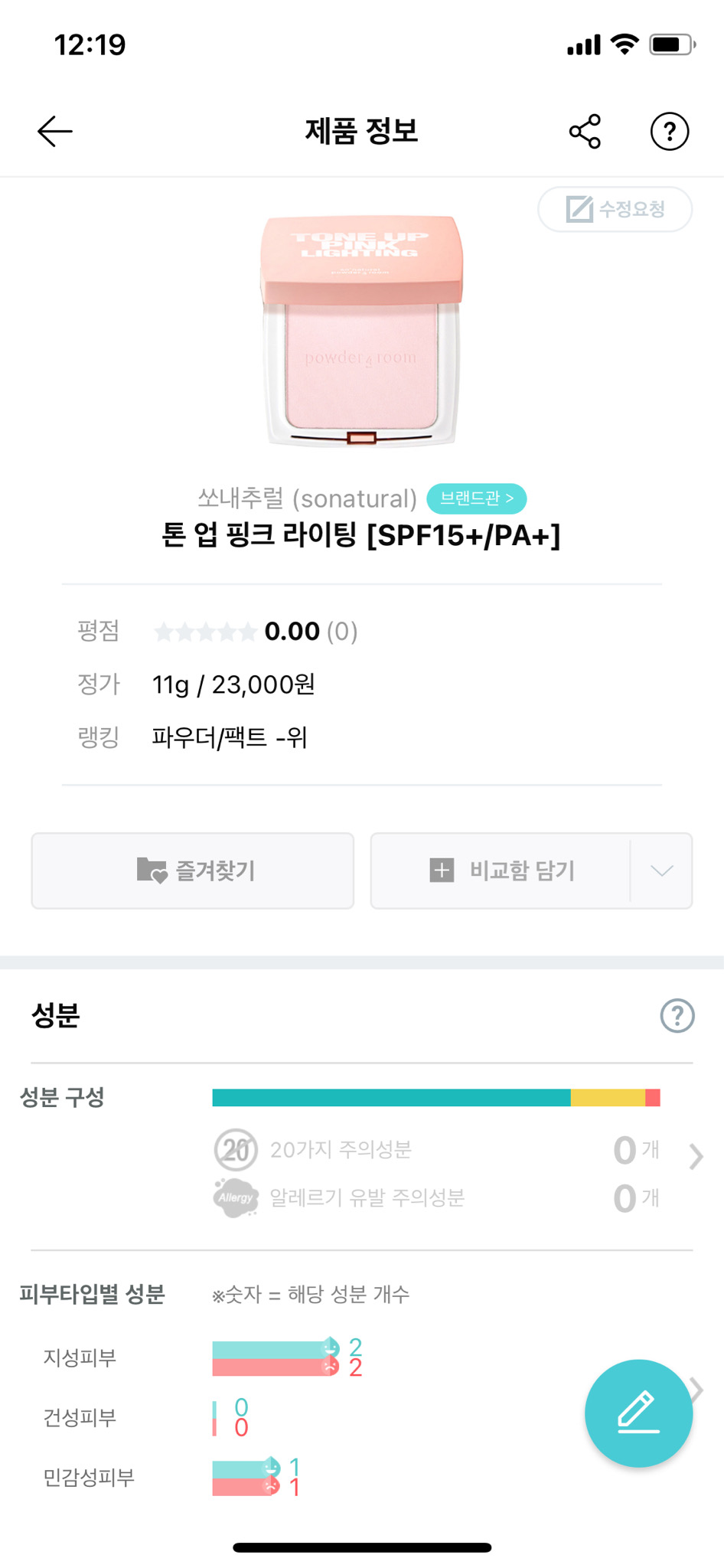Tap the share icon in the header
The image size is (724, 1568).
tap(584, 131)
